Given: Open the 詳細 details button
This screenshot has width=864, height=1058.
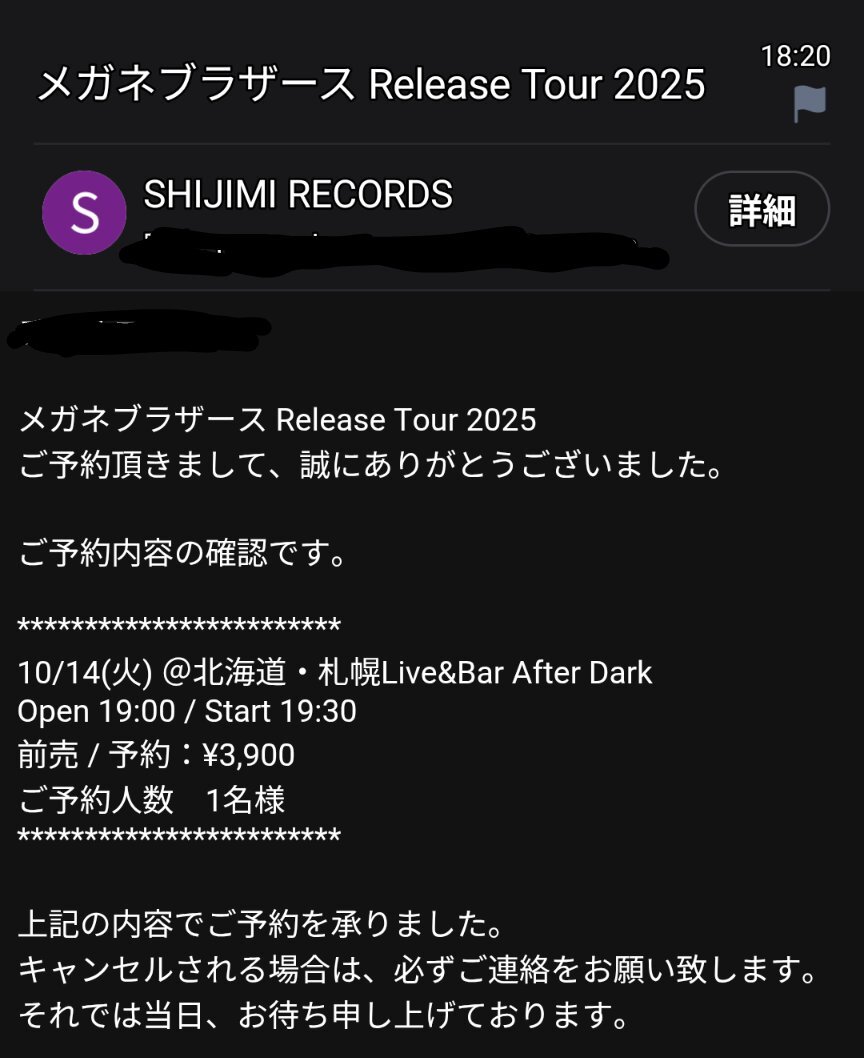Looking at the screenshot, I should click(x=762, y=210).
